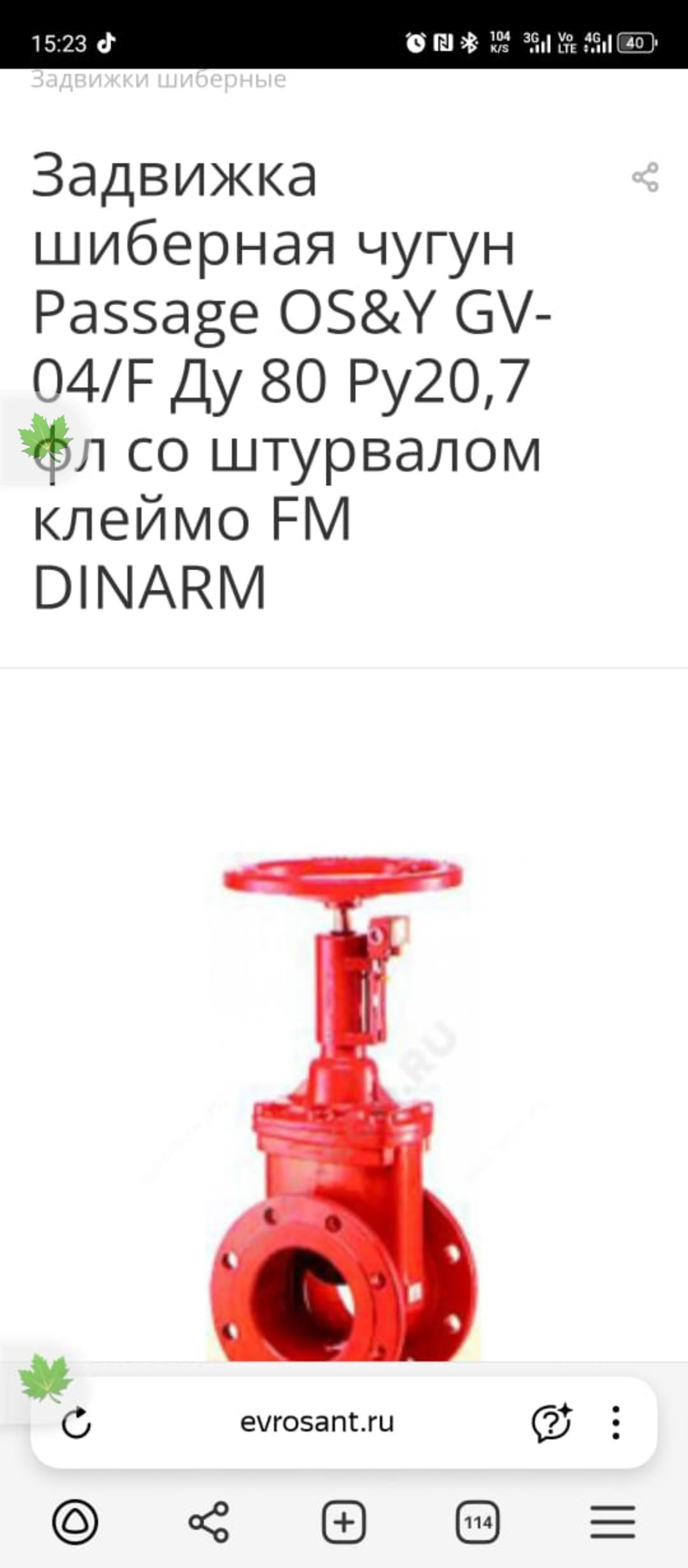View the 114 open tabs
Viewport: 688px width, 1568px height.
(x=478, y=1523)
